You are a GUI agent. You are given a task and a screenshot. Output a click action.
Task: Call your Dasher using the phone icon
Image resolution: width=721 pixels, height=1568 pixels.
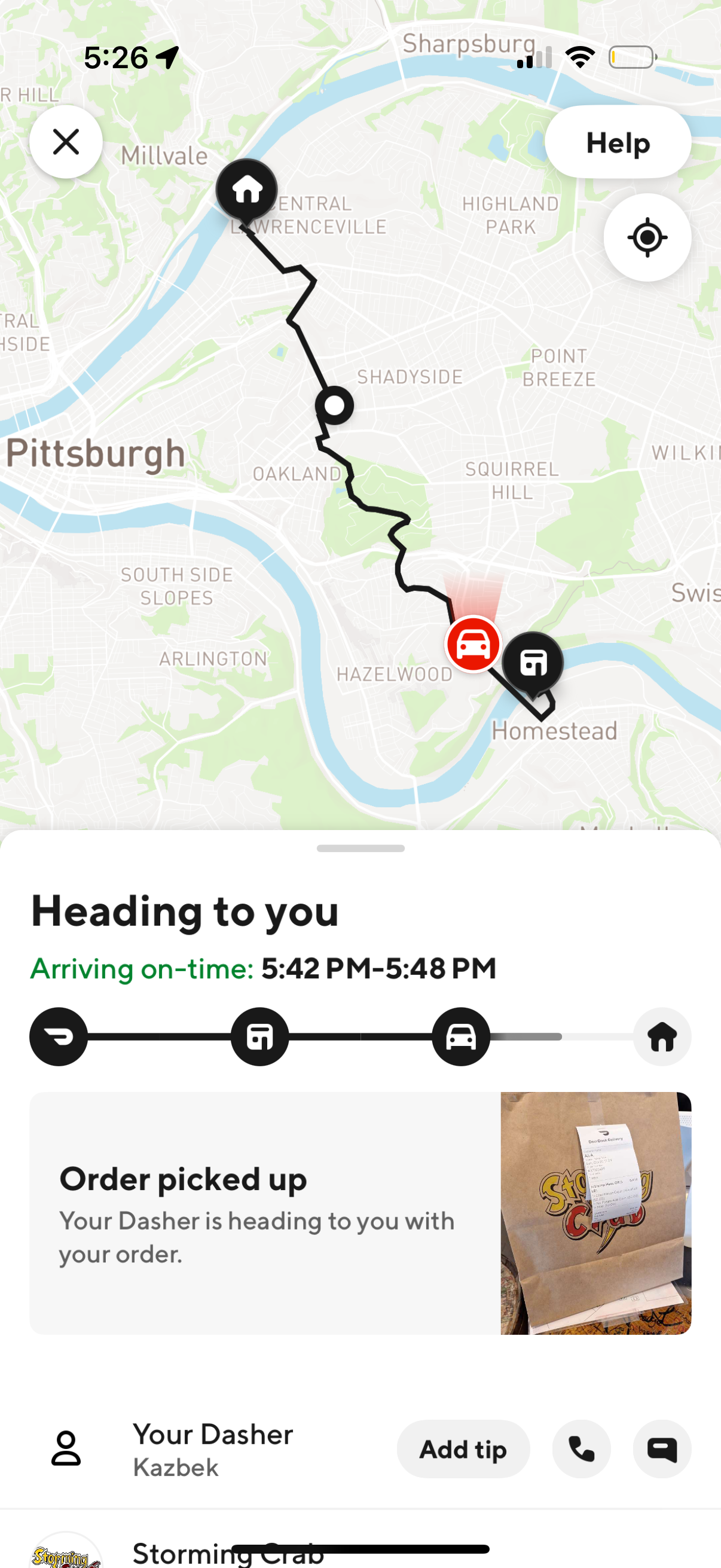click(581, 1450)
